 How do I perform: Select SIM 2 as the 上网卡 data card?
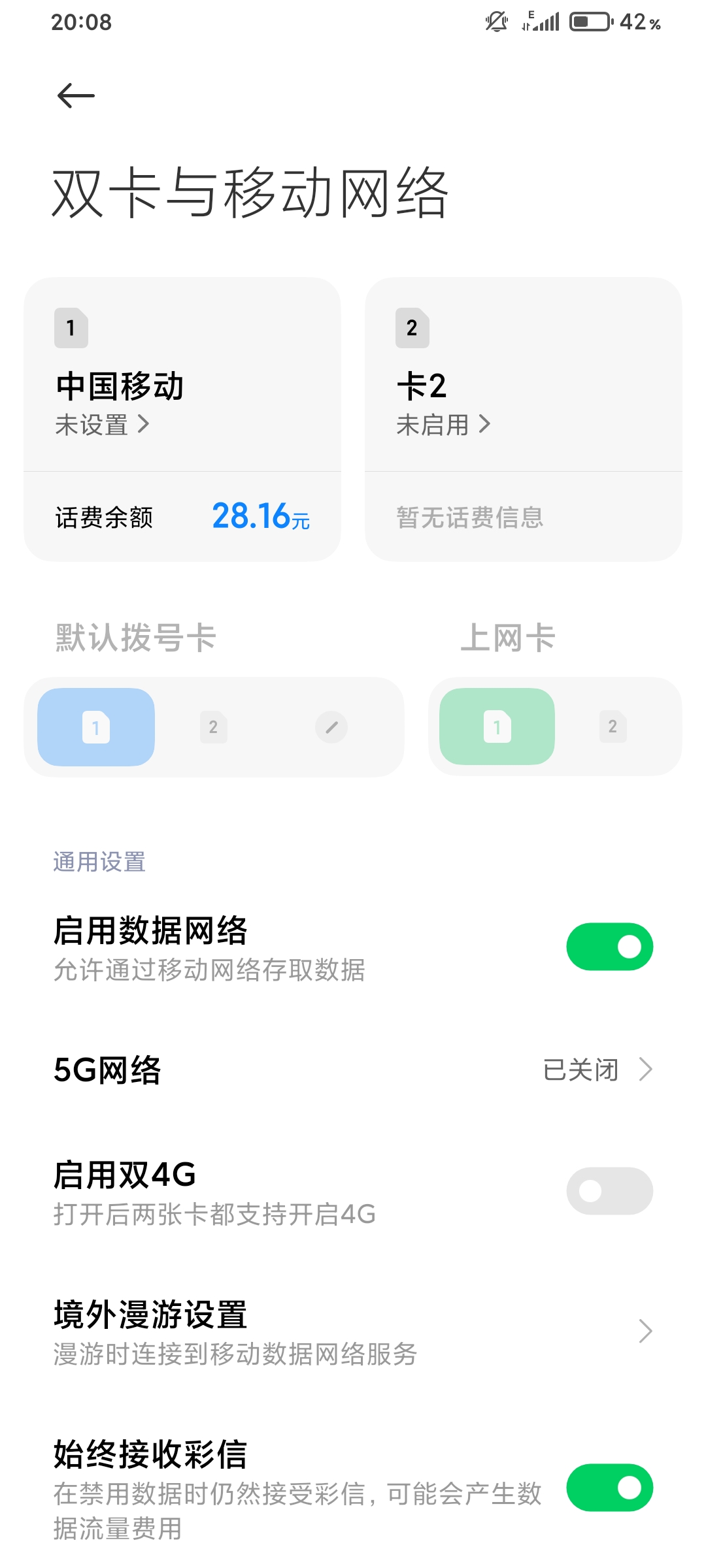pos(613,727)
